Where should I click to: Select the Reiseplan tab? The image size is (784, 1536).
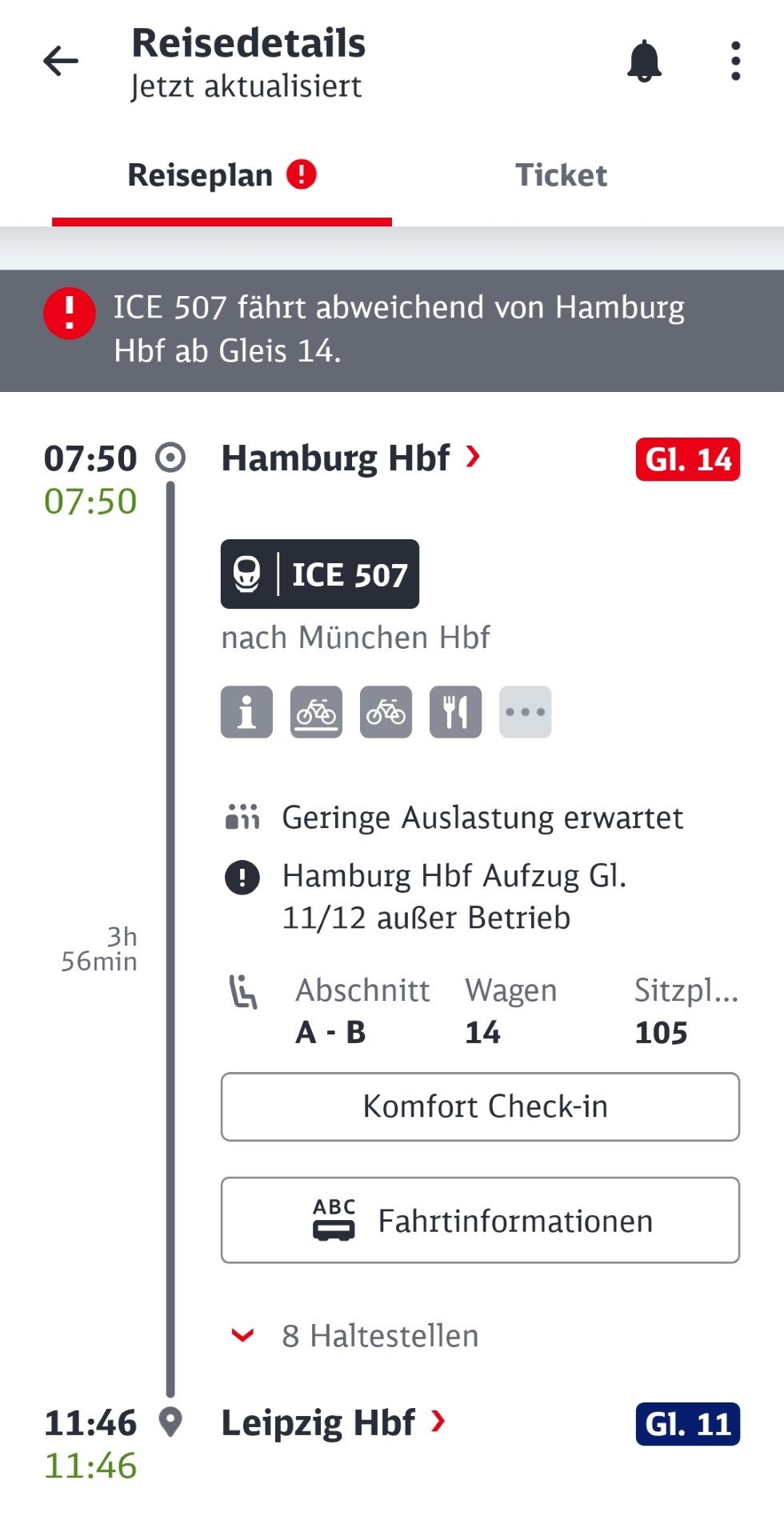click(x=222, y=175)
